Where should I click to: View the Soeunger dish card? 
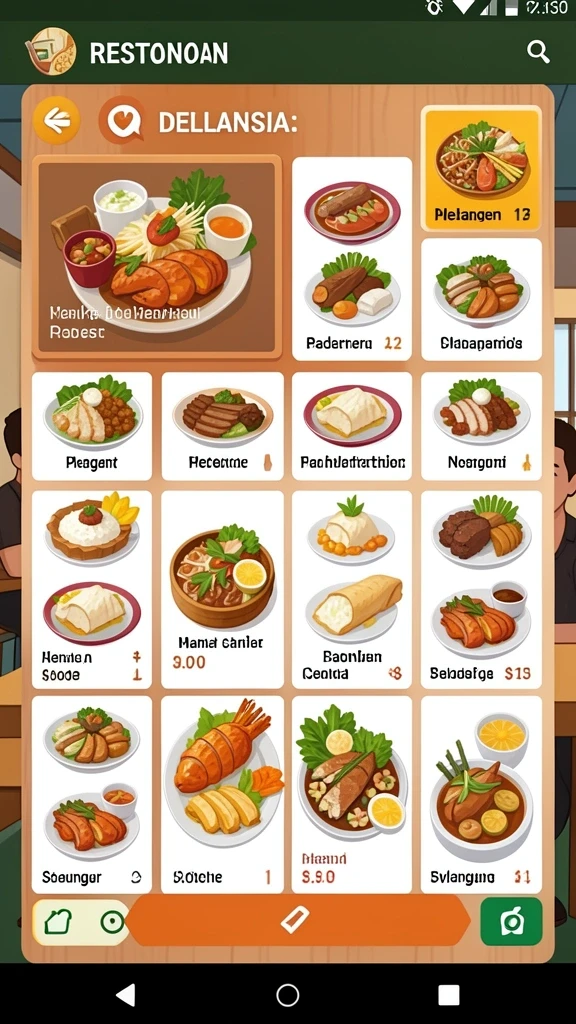[91, 795]
